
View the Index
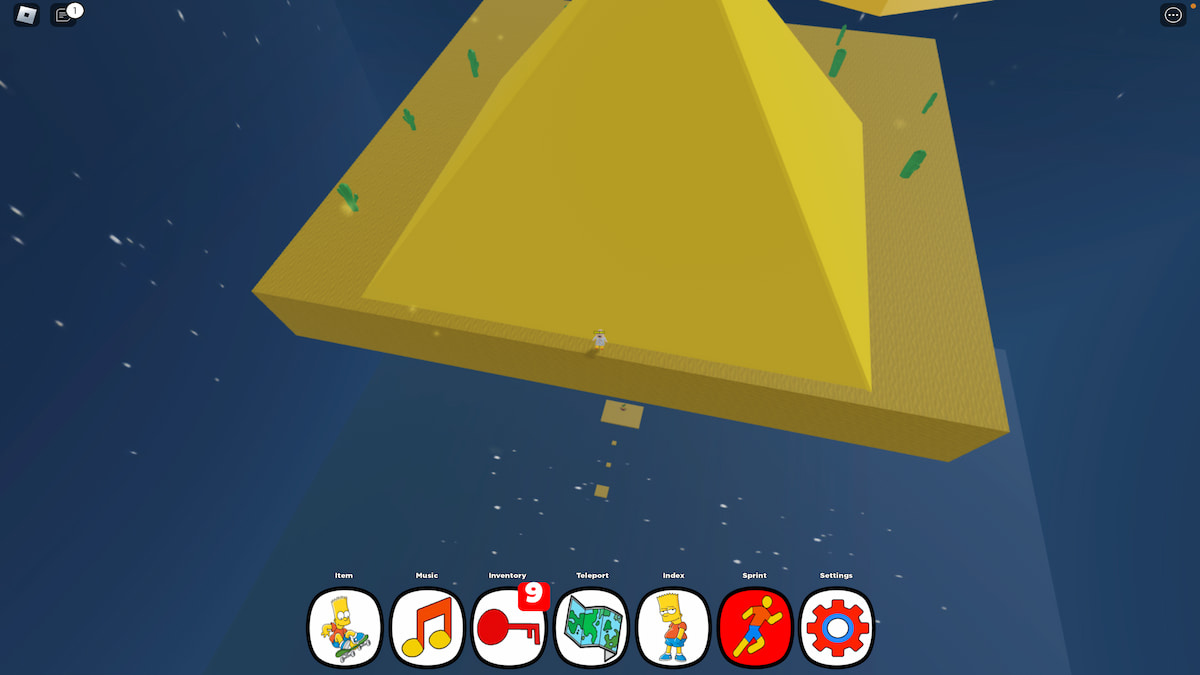(x=673, y=628)
